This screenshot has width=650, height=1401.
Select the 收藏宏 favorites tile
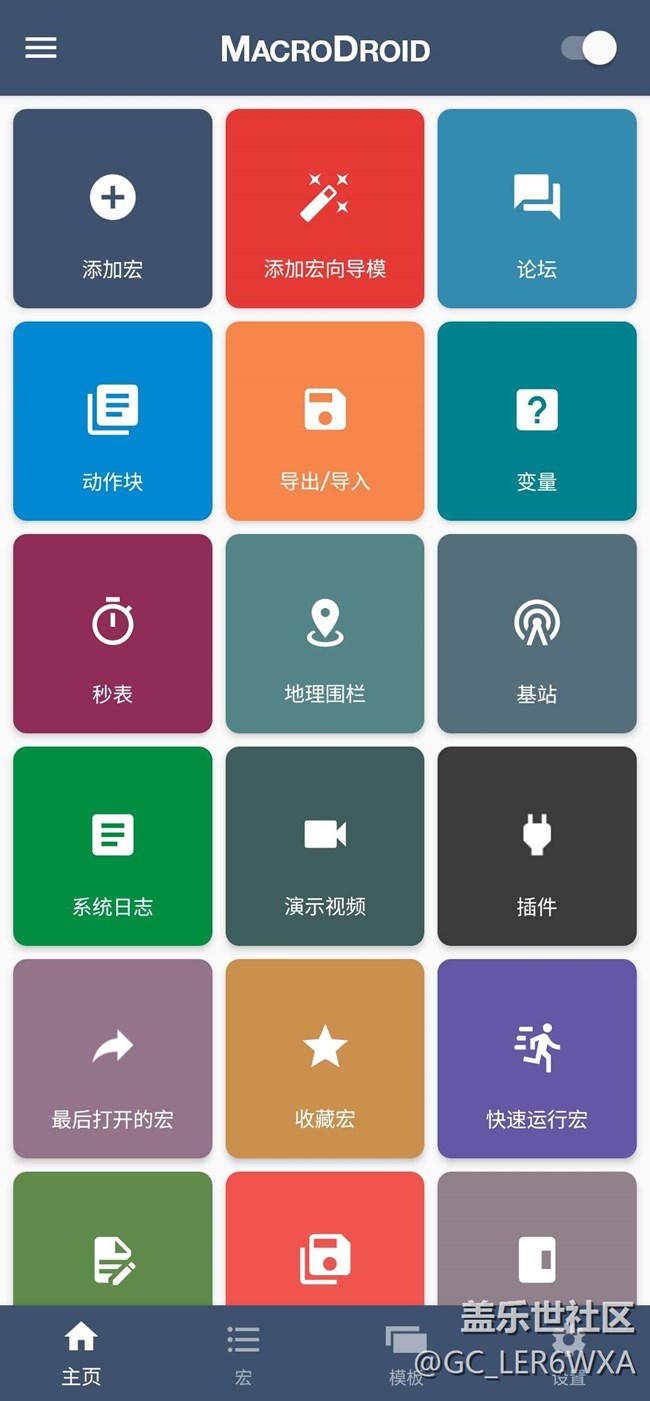tap(325, 1059)
